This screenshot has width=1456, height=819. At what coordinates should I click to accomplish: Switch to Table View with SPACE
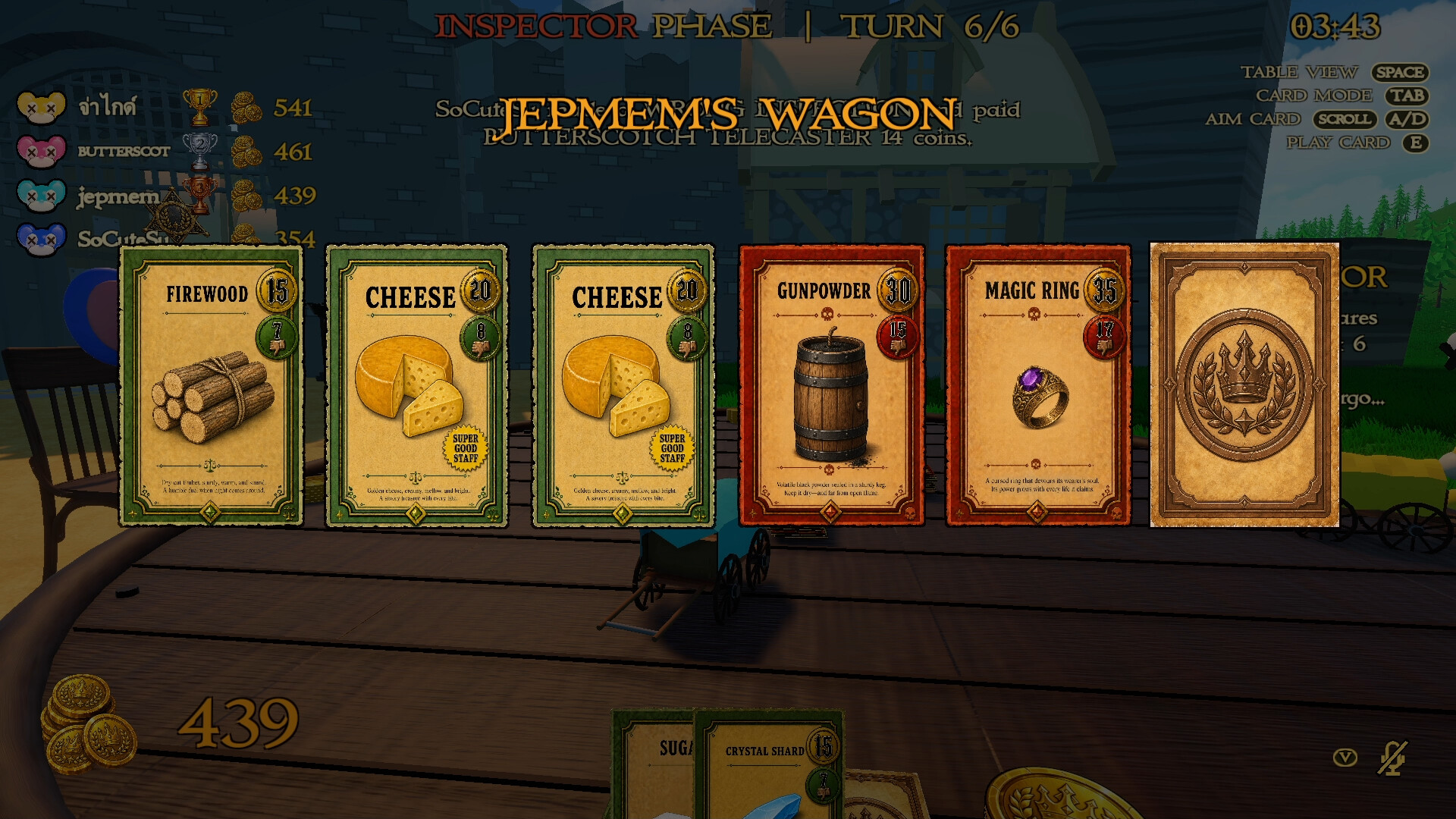click(1400, 72)
